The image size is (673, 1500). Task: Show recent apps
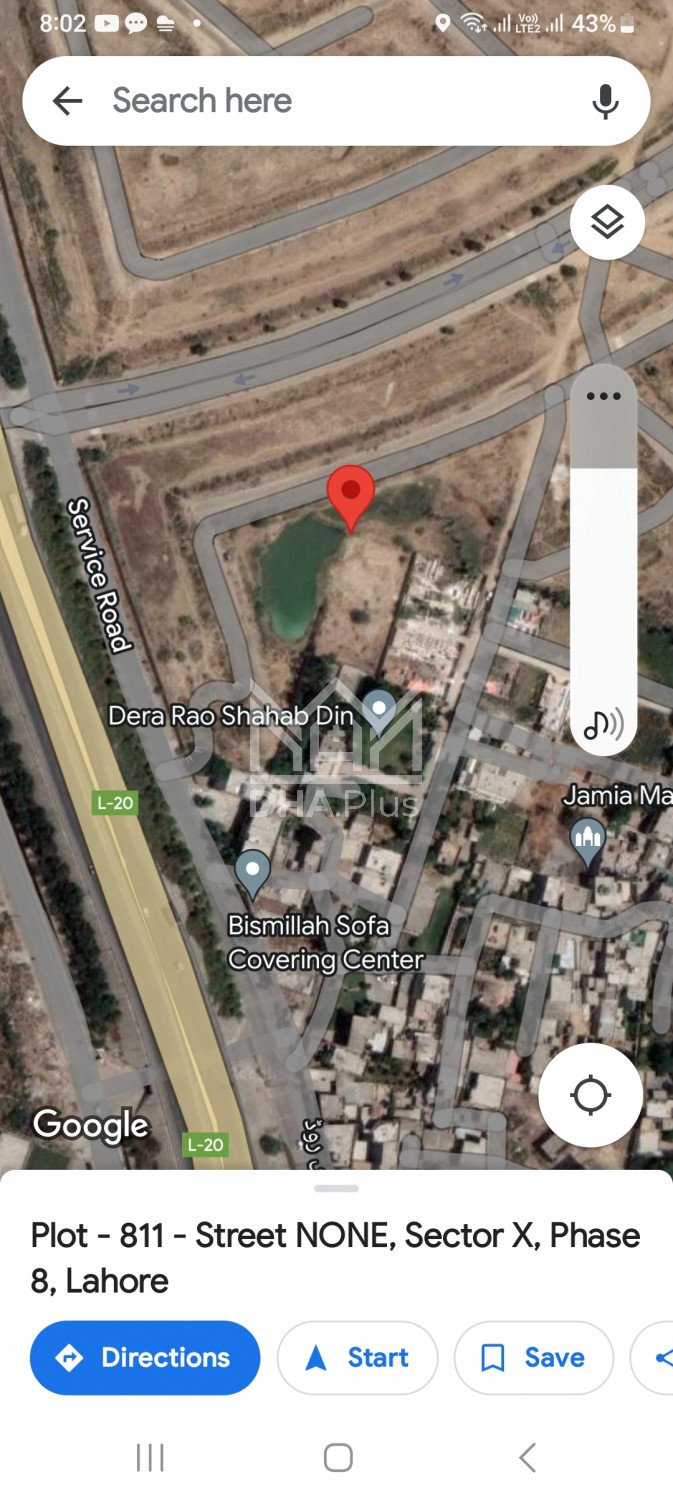pyautogui.click(x=150, y=1457)
